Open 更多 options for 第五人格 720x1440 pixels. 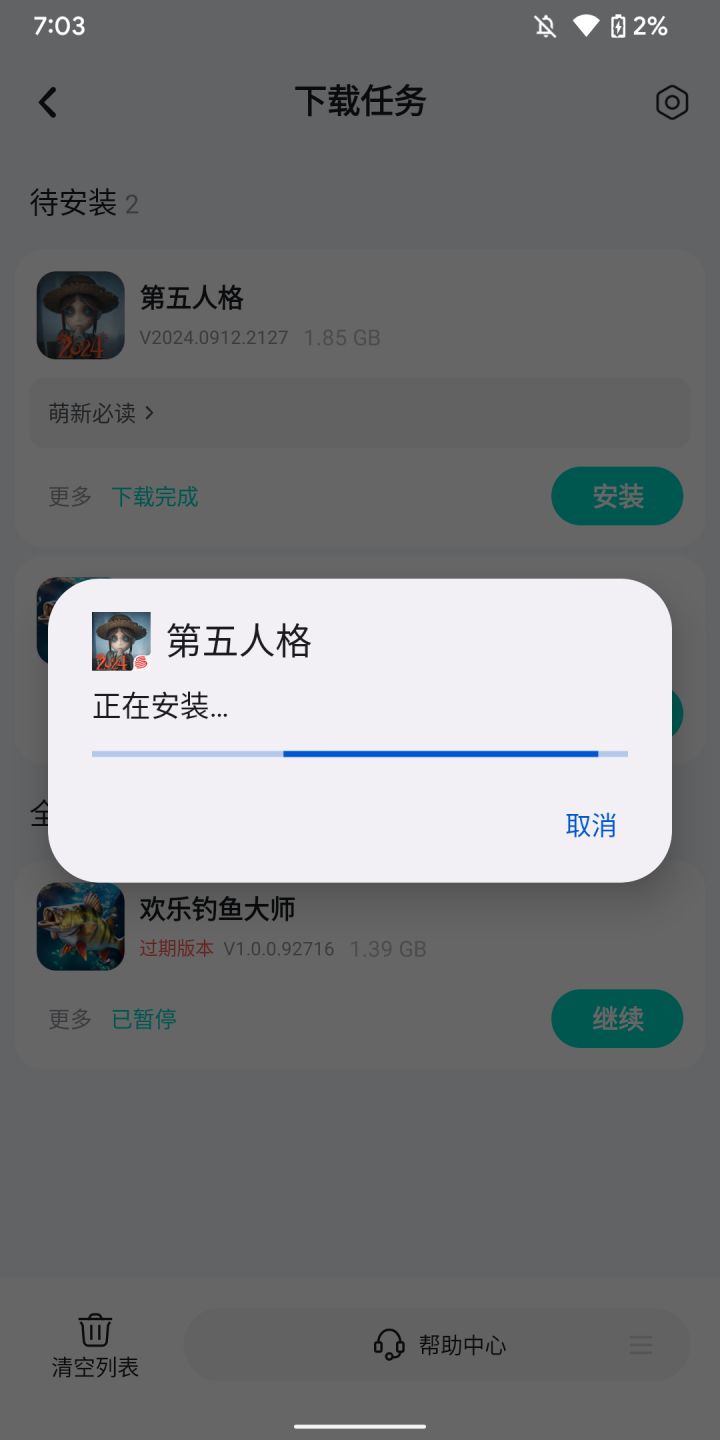coord(68,496)
